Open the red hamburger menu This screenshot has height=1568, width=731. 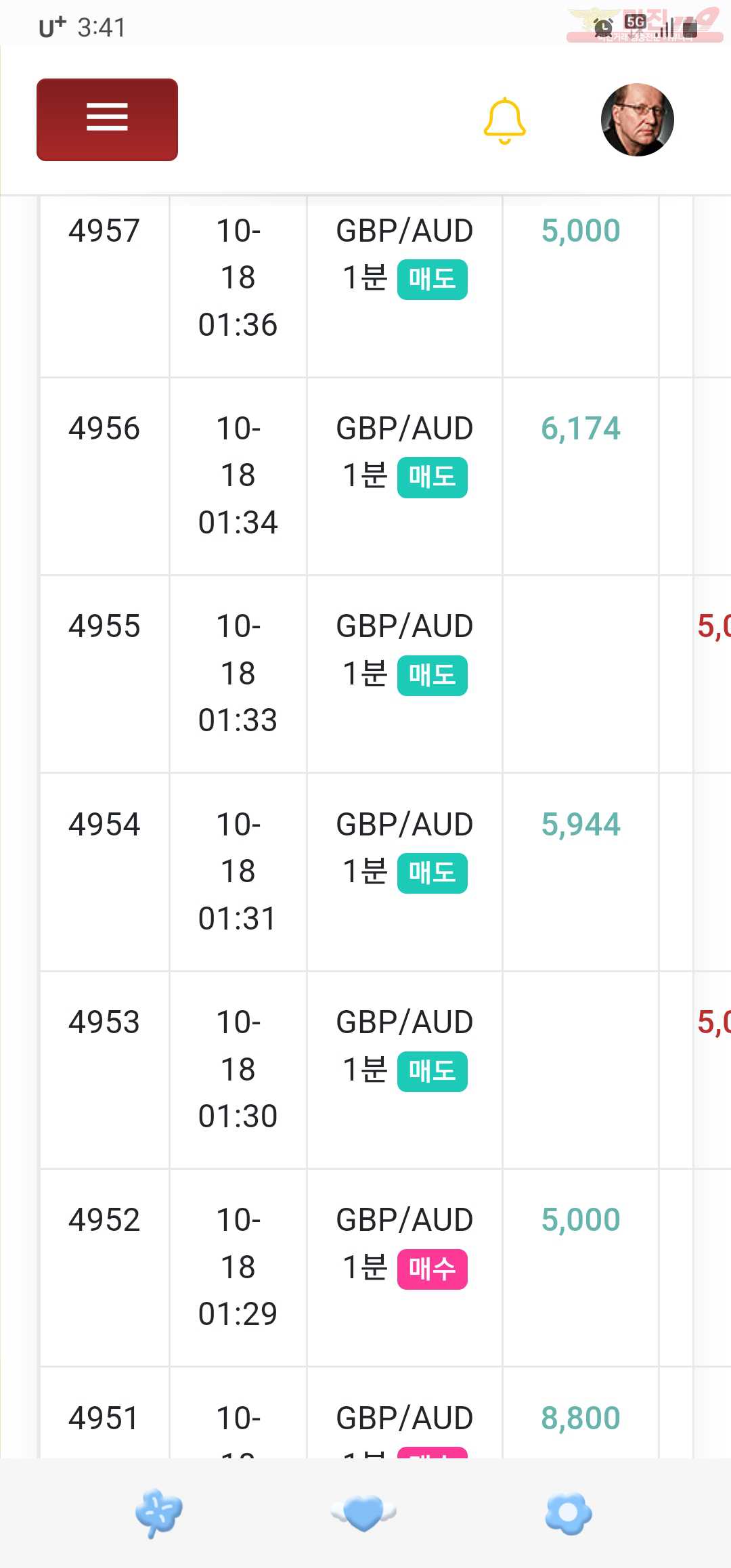[x=107, y=119]
